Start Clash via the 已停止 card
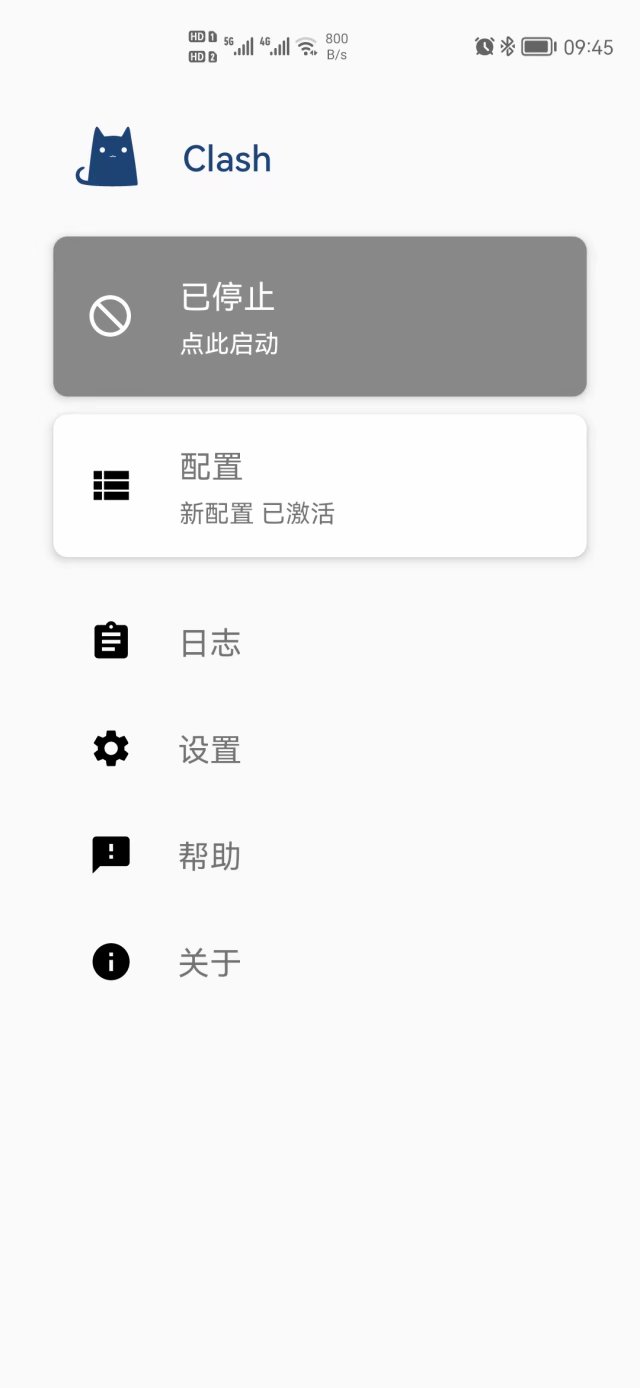 tap(319, 317)
